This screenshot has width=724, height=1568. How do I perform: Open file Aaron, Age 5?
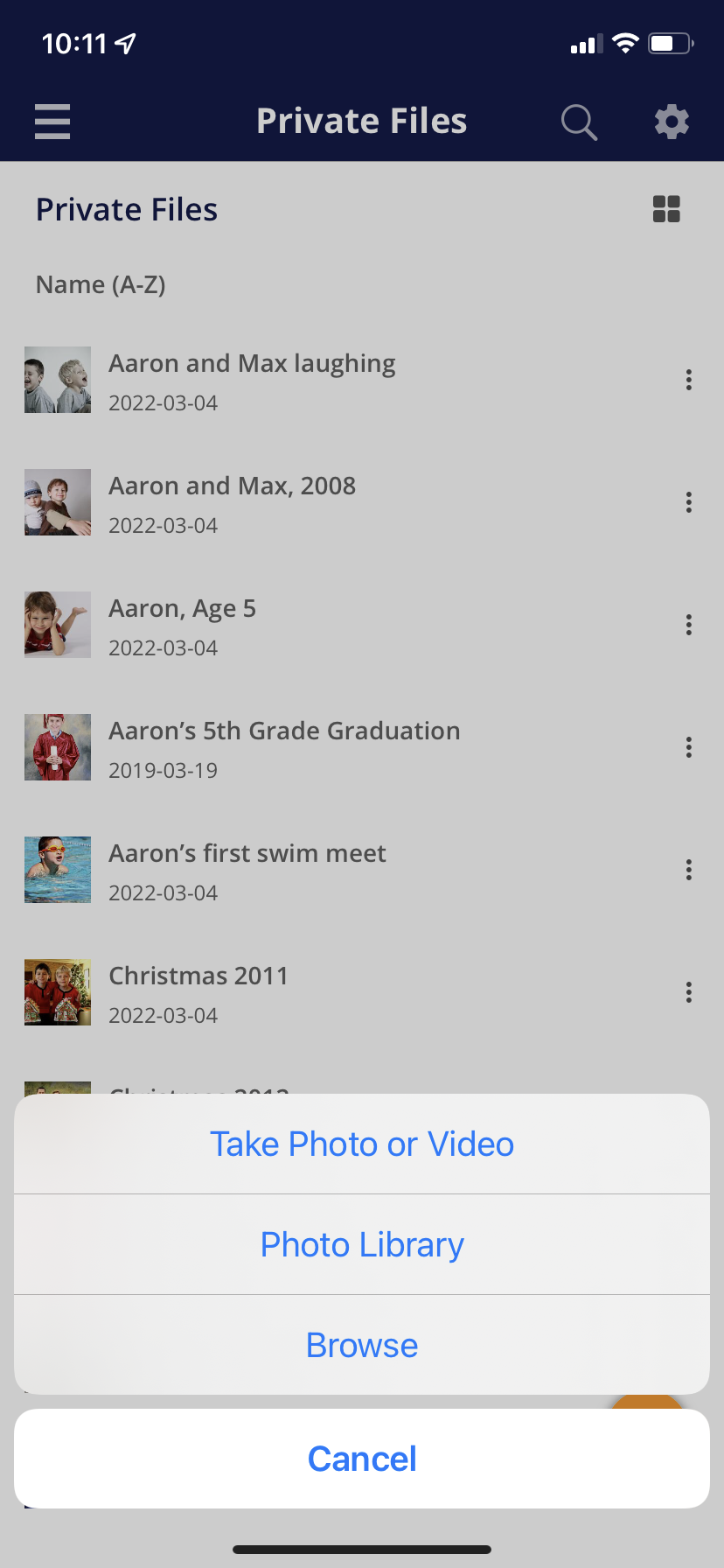[x=182, y=609]
